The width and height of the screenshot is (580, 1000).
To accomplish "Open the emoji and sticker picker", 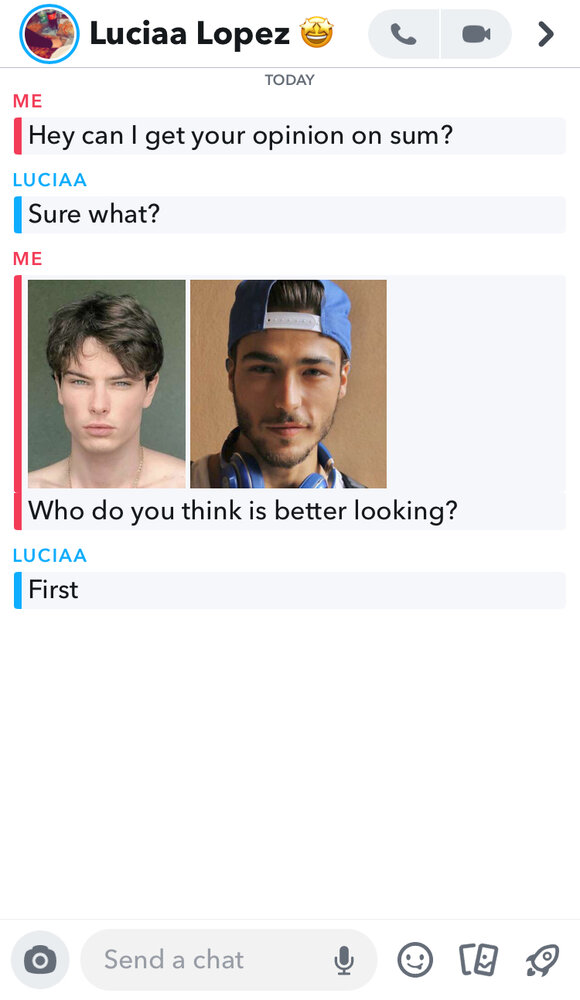I will (x=415, y=960).
